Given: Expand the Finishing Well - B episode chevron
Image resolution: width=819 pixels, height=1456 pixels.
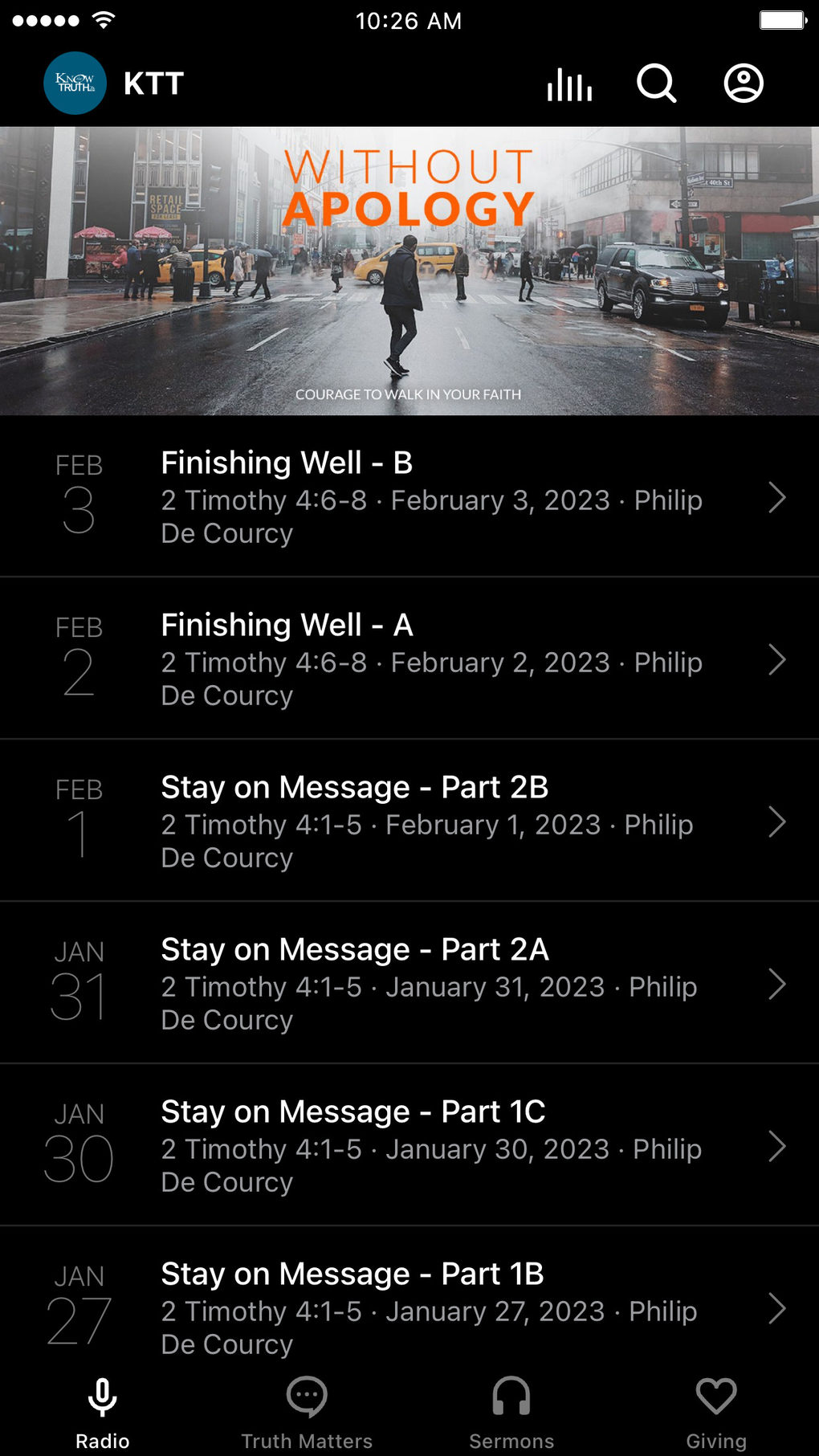Looking at the screenshot, I should [x=777, y=498].
